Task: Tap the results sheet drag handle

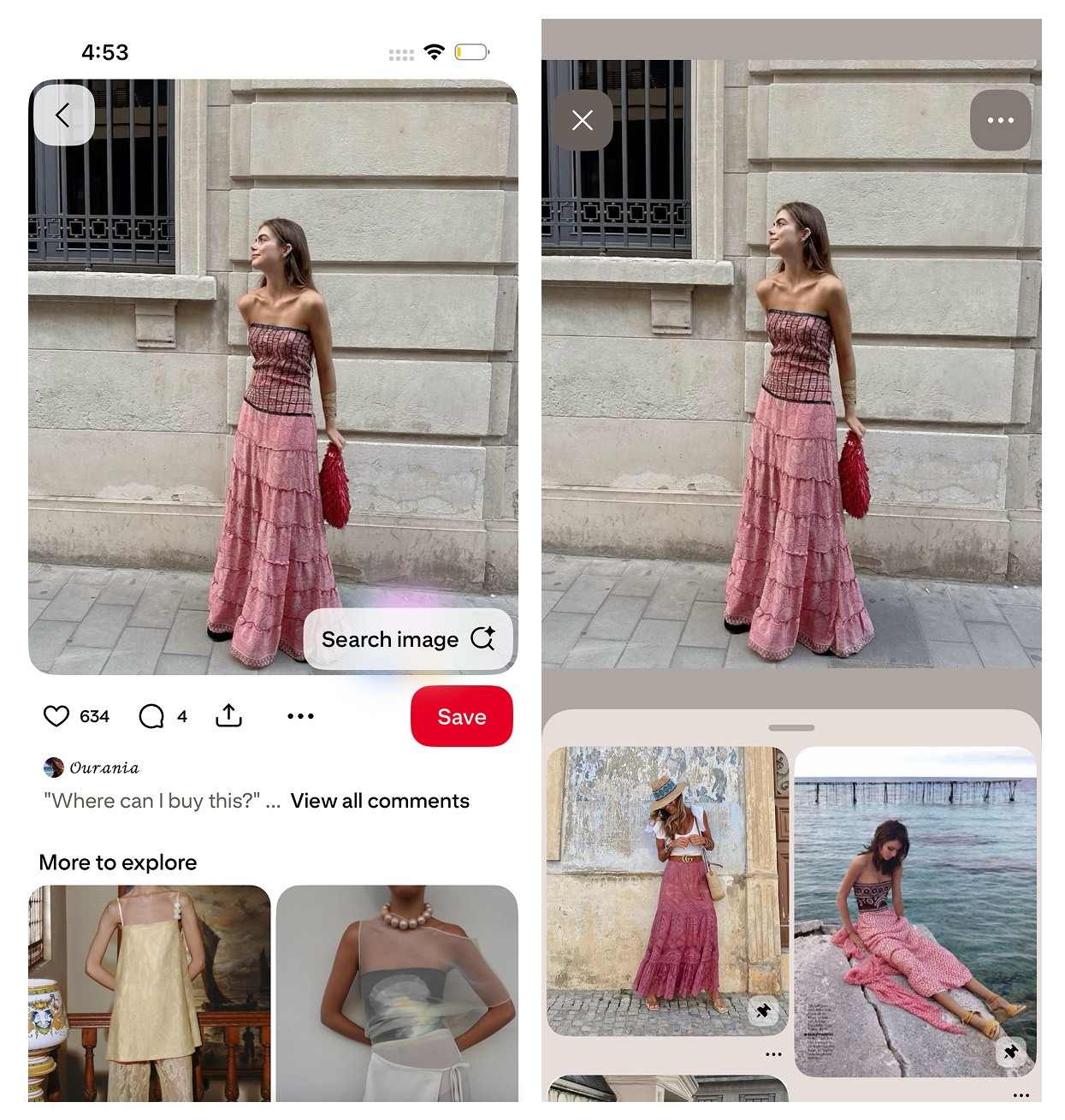Action: (x=791, y=728)
